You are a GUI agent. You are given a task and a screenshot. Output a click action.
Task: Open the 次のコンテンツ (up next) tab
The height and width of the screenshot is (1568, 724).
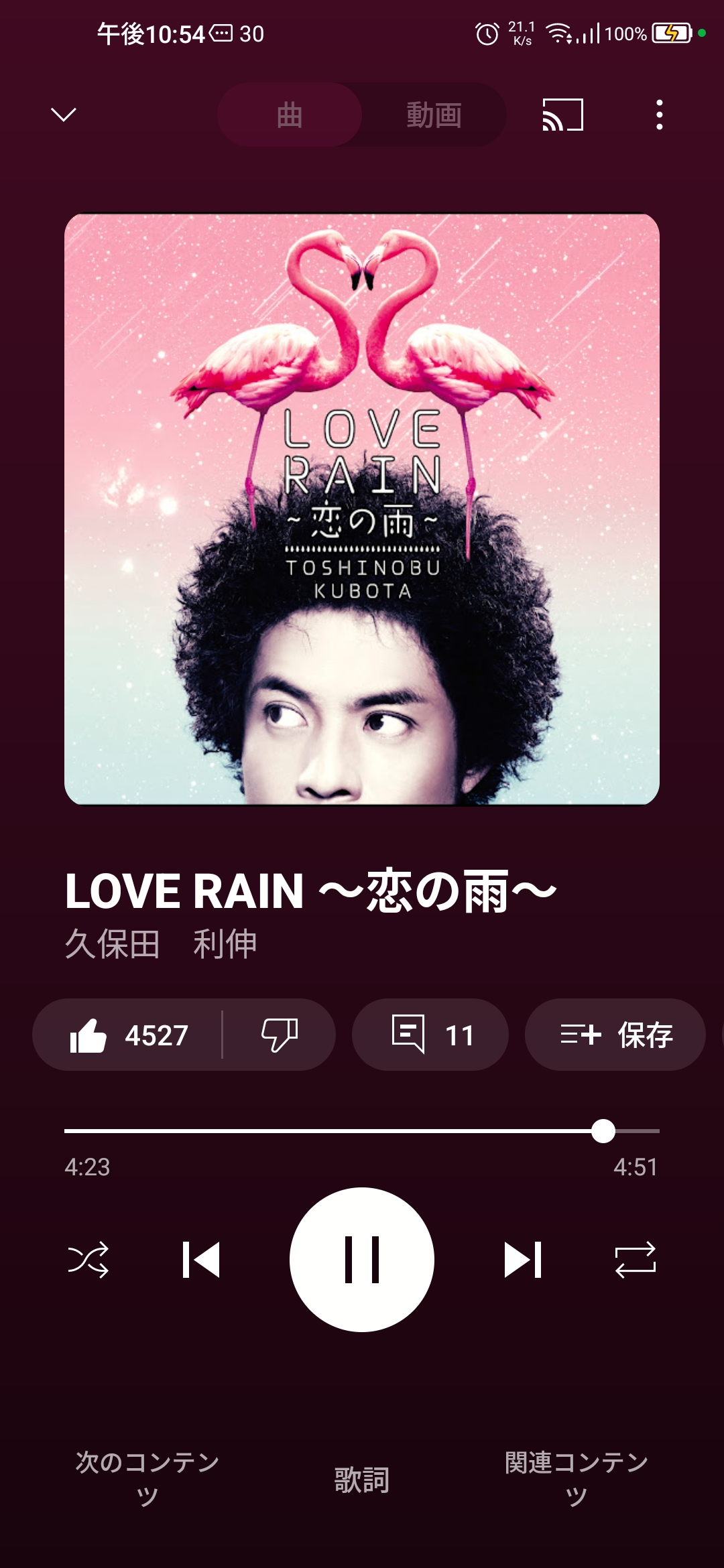[147, 1478]
